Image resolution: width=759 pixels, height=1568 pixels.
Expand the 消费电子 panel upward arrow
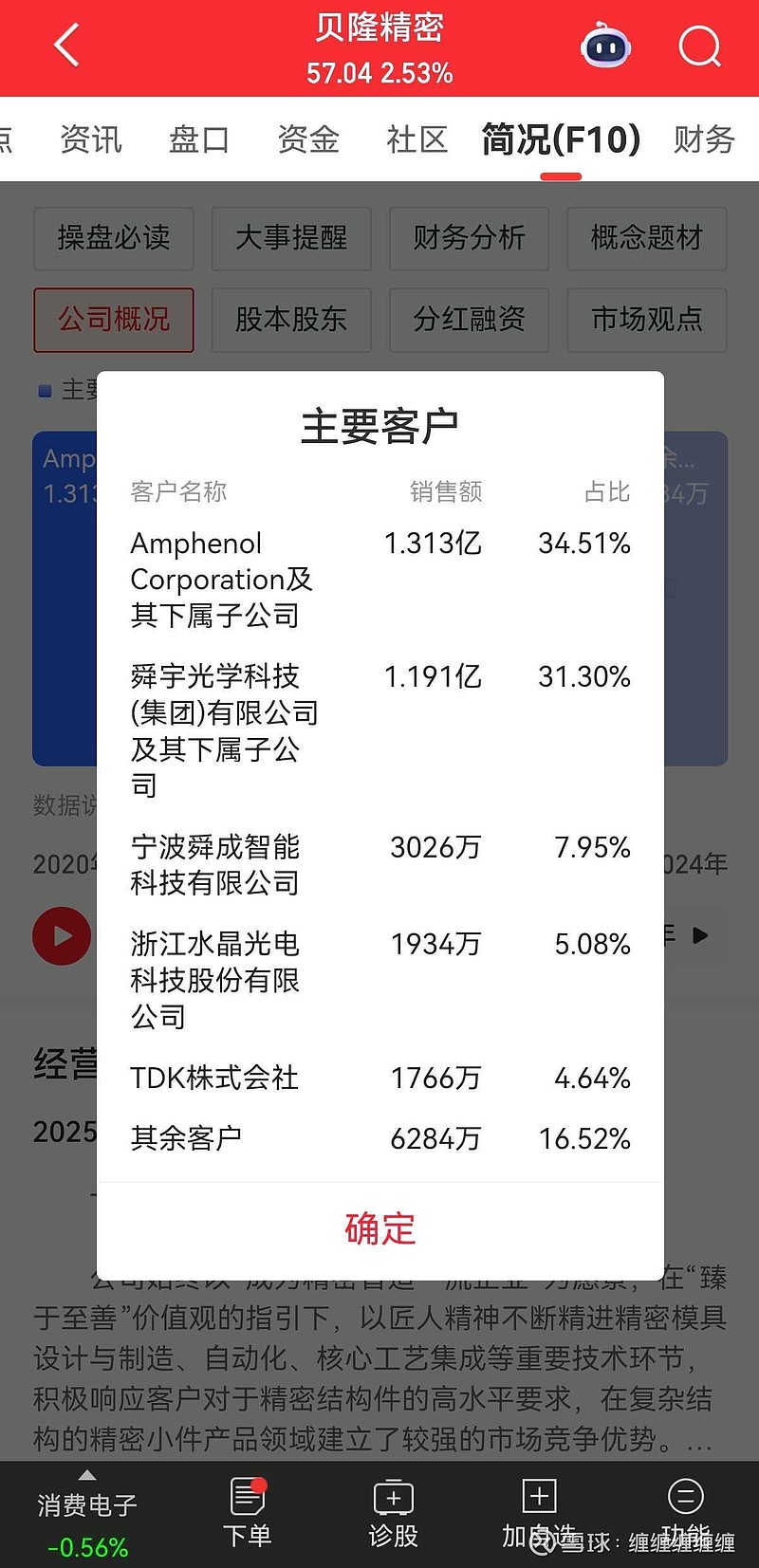tap(87, 1476)
